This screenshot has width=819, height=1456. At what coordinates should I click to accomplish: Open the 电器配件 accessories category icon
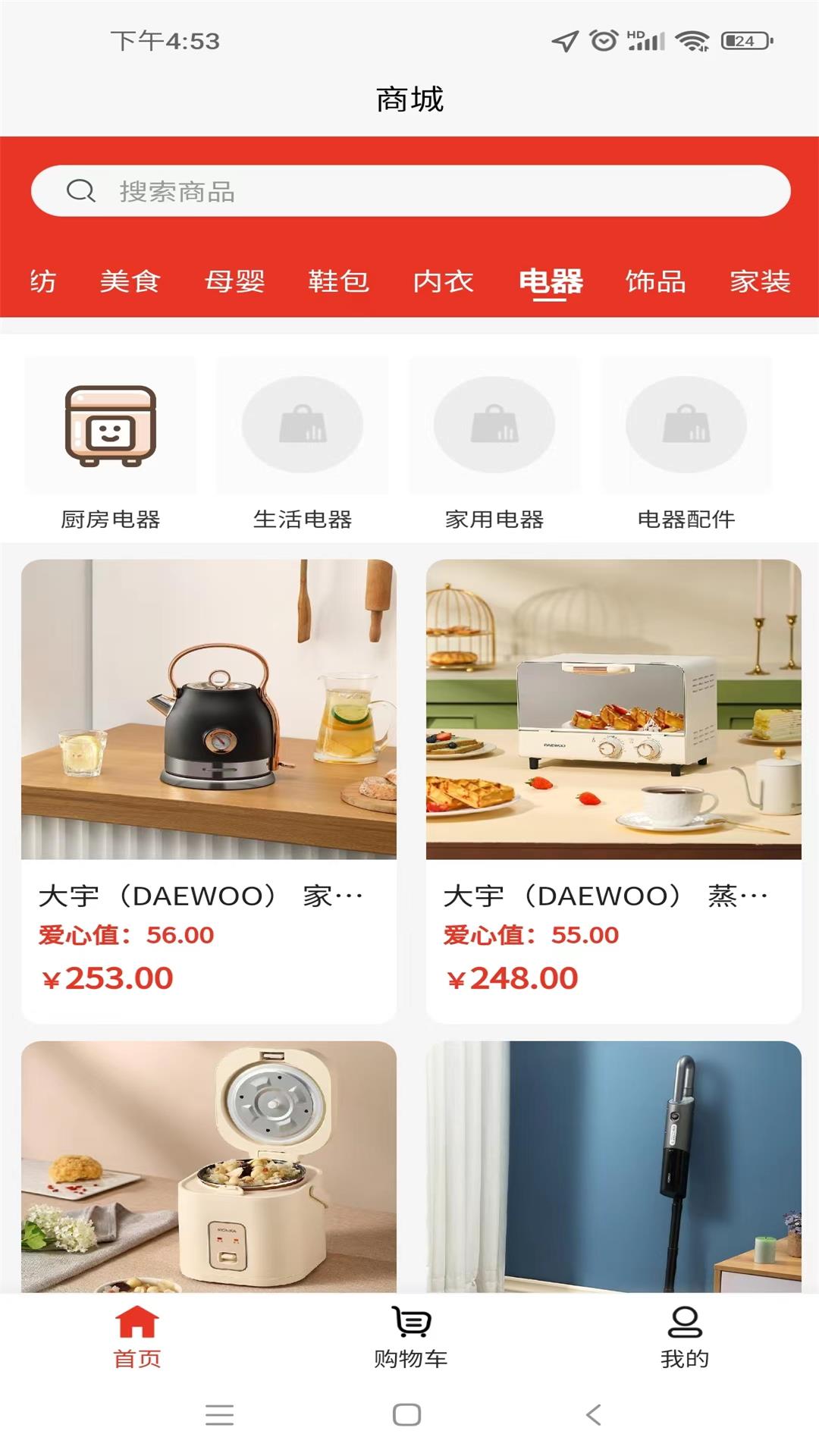(x=686, y=426)
